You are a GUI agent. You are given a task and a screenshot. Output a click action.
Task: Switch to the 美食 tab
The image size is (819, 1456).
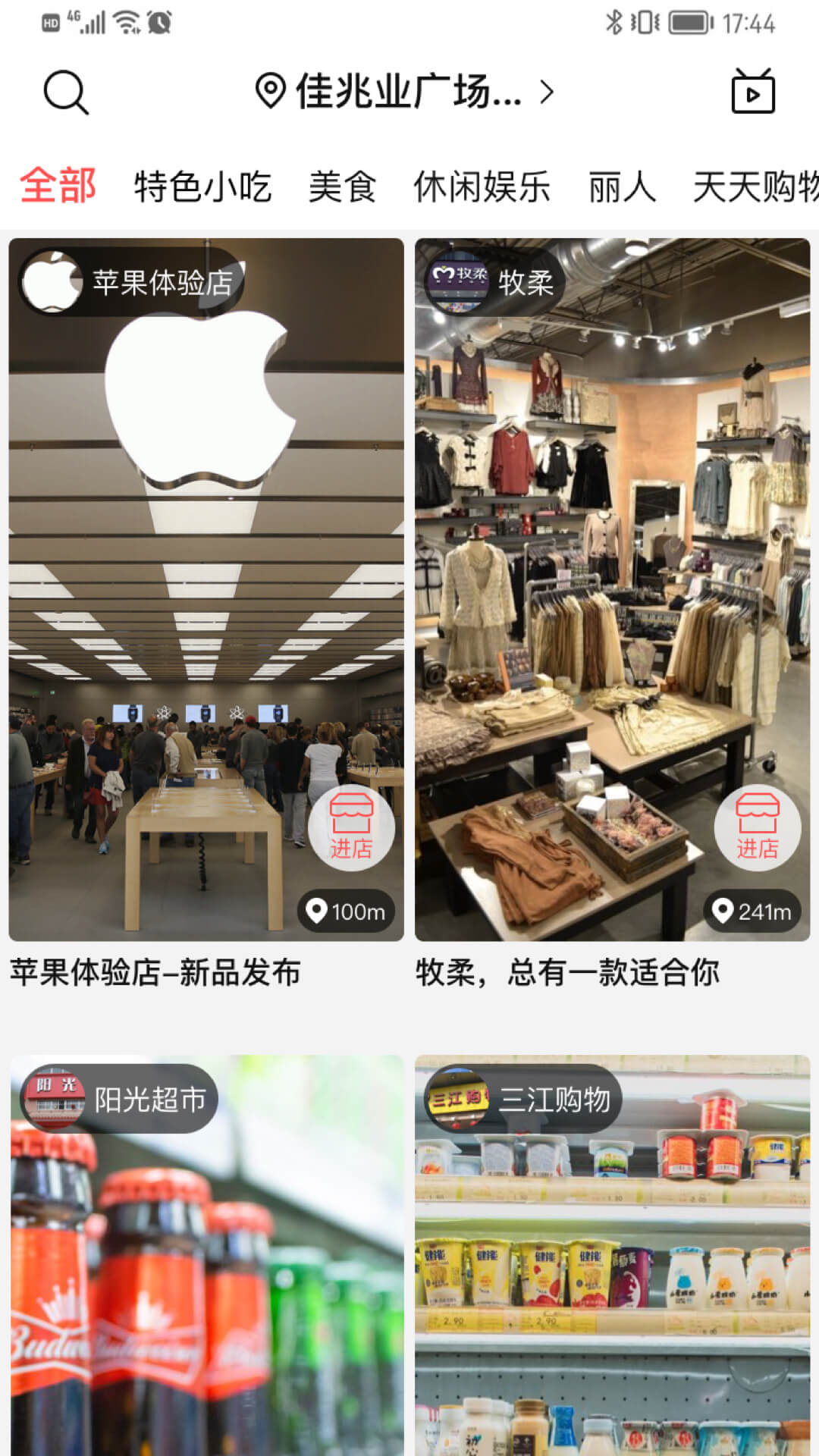[343, 184]
